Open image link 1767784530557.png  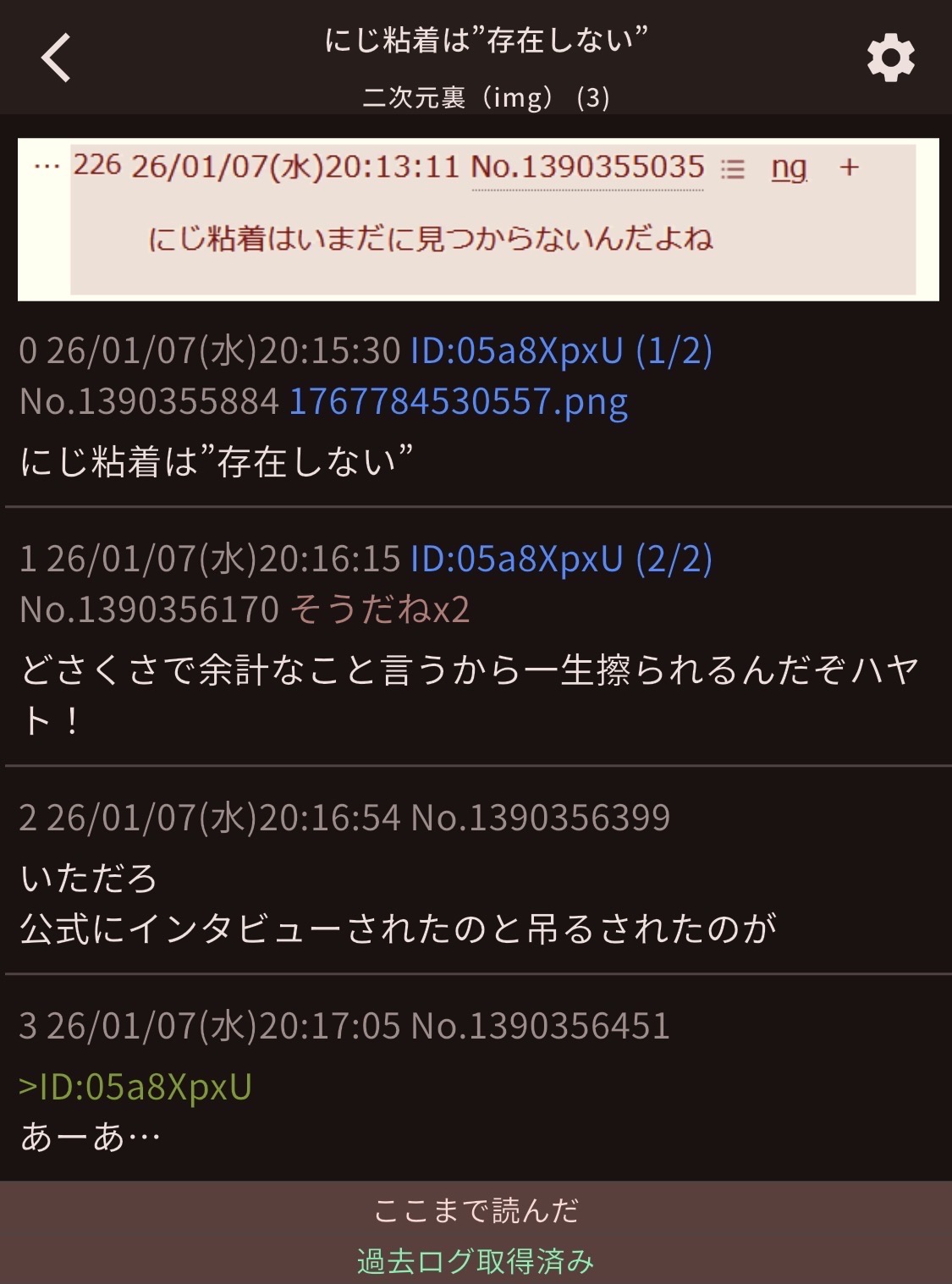pyautogui.click(x=458, y=401)
